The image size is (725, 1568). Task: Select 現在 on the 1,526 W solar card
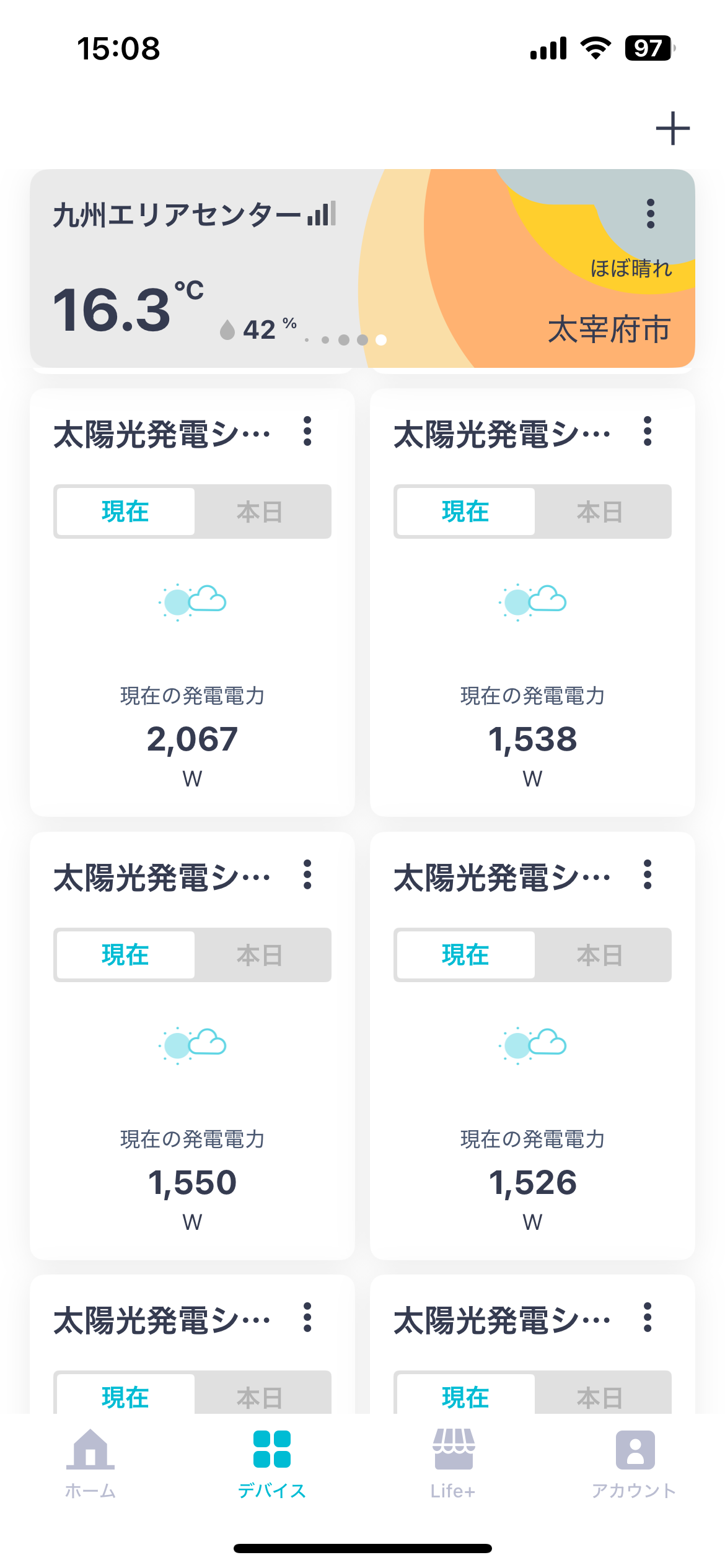465,956
